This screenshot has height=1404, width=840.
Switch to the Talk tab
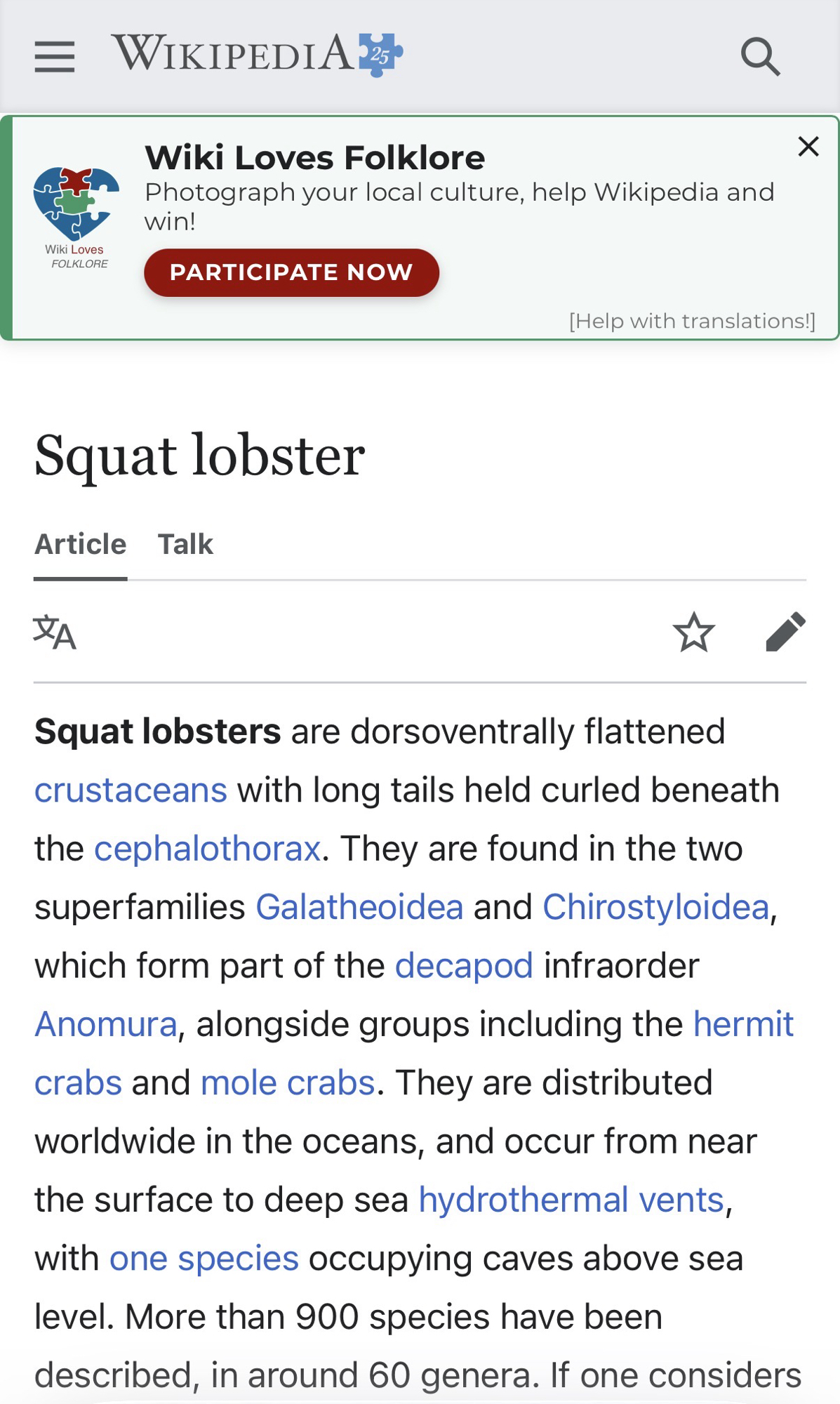[185, 545]
